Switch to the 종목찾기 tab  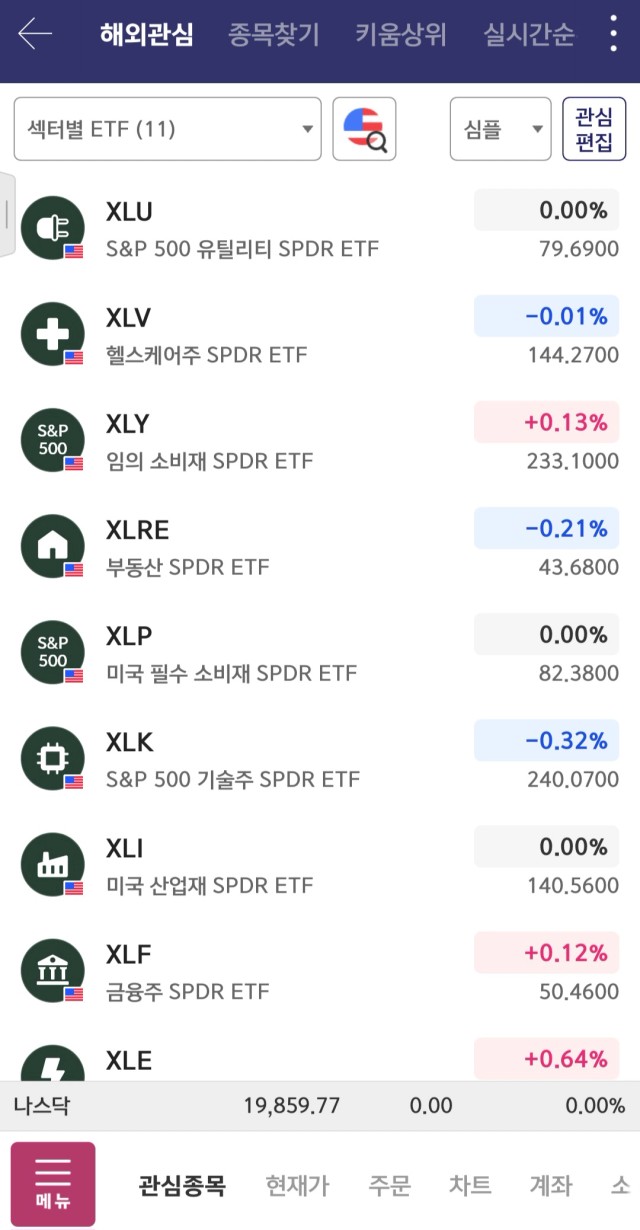pos(273,35)
